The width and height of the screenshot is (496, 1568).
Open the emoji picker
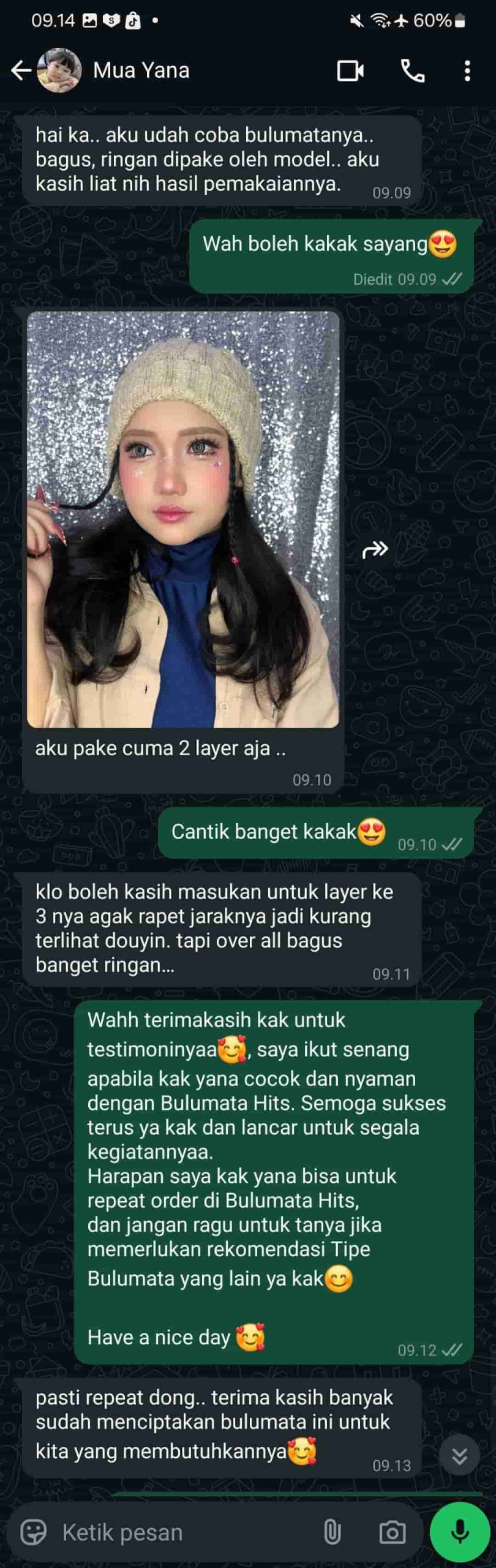[x=33, y=1532]
